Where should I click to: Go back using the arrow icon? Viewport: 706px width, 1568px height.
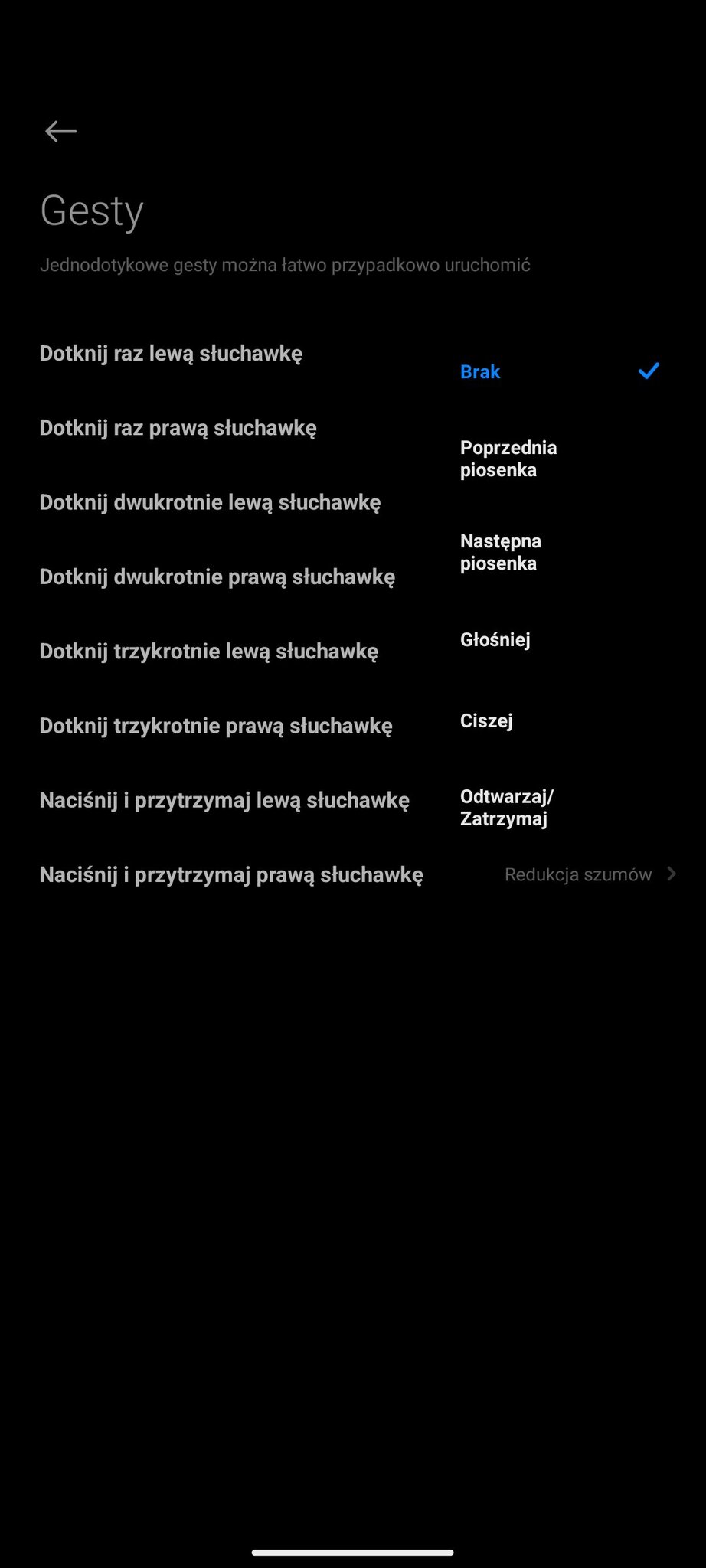(x=60, y=132)
